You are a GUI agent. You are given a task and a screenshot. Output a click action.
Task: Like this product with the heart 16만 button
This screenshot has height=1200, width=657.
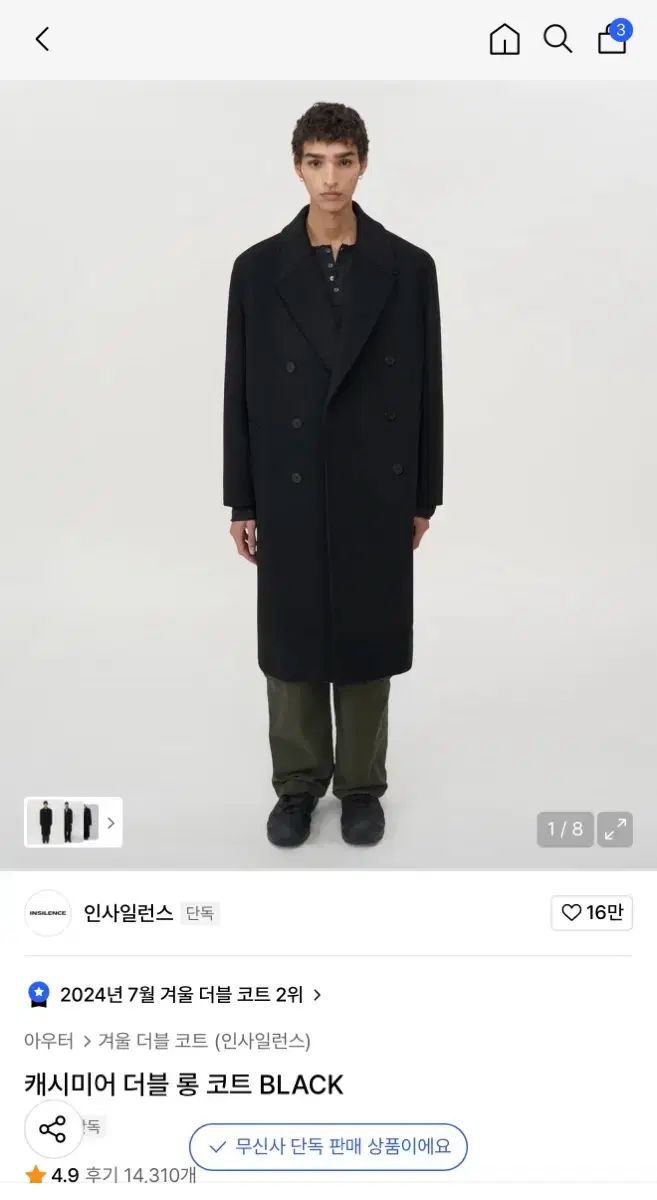pos(591,912)
